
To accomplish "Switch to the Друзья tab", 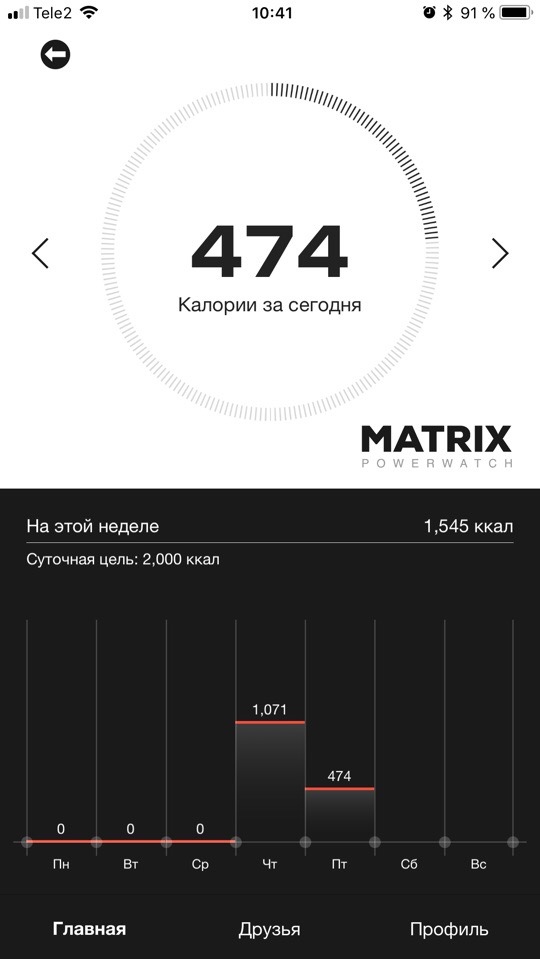I will 269,930.
